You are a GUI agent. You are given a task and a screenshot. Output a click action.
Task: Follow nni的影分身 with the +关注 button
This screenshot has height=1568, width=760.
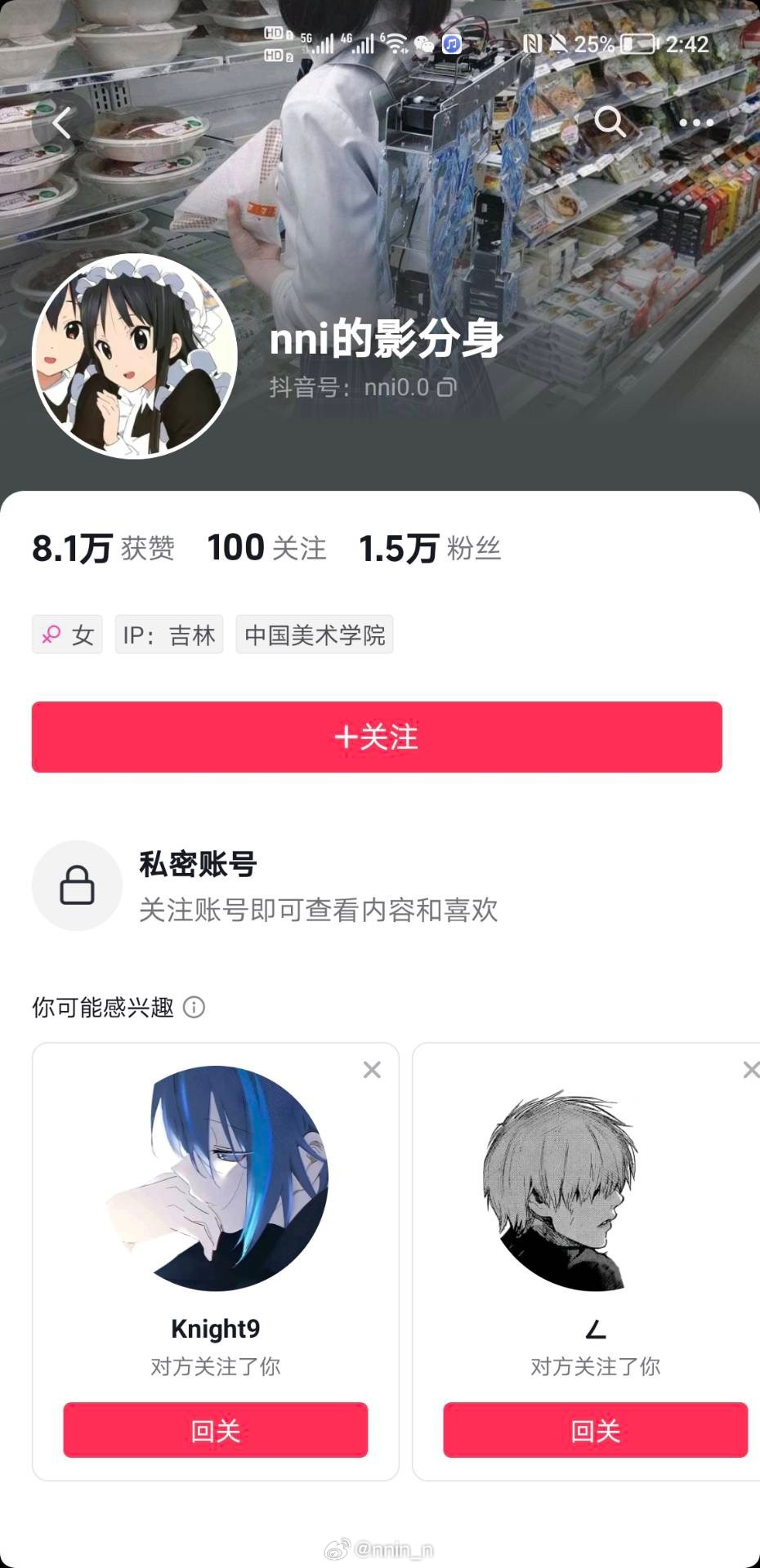click(x=377, y=737)
